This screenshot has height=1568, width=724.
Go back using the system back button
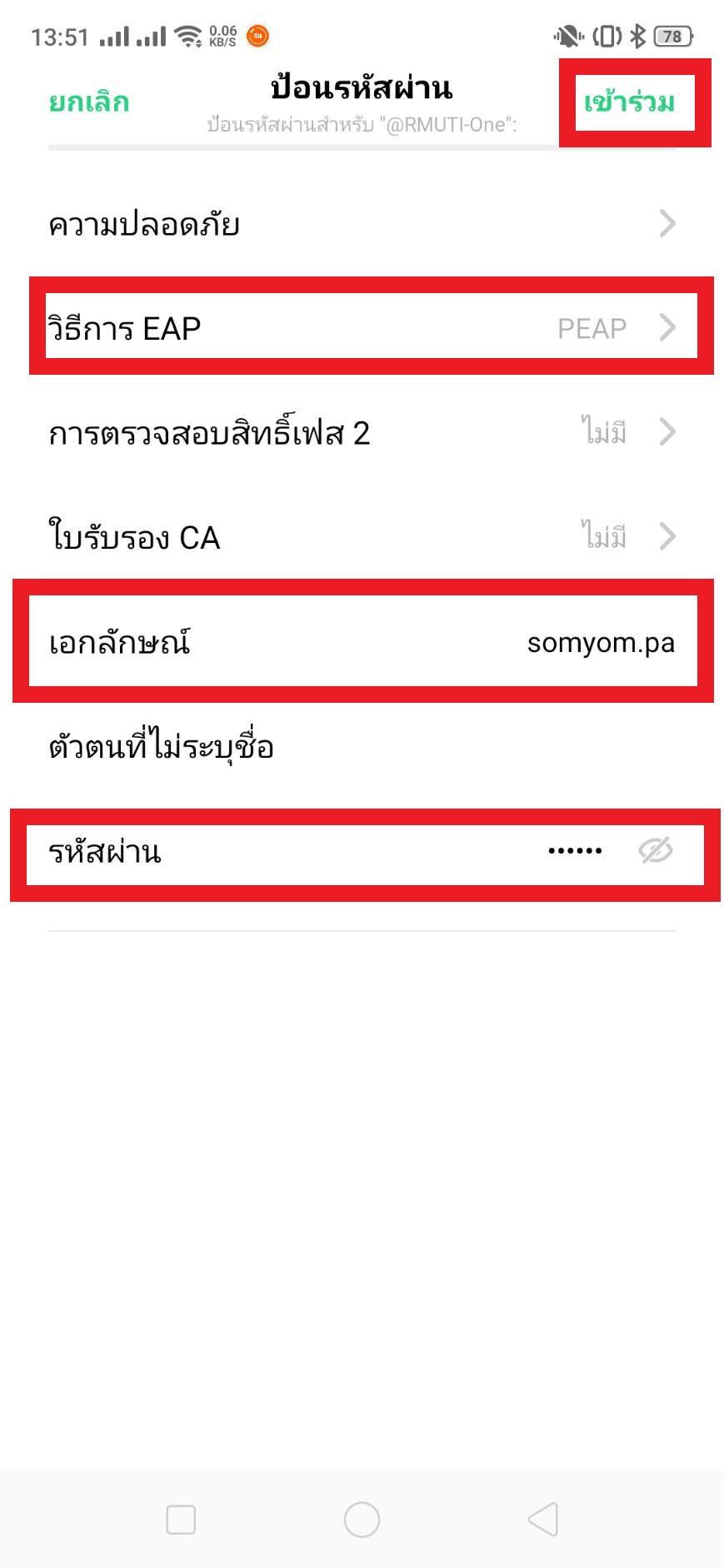click(543, 1520)
